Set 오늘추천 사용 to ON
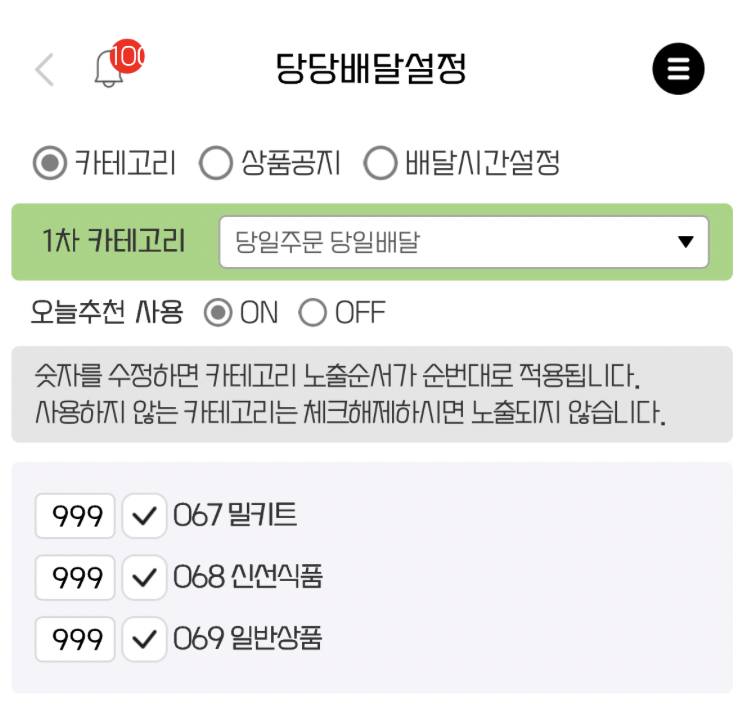Screen dimensions: 746x708 (218, 313)
